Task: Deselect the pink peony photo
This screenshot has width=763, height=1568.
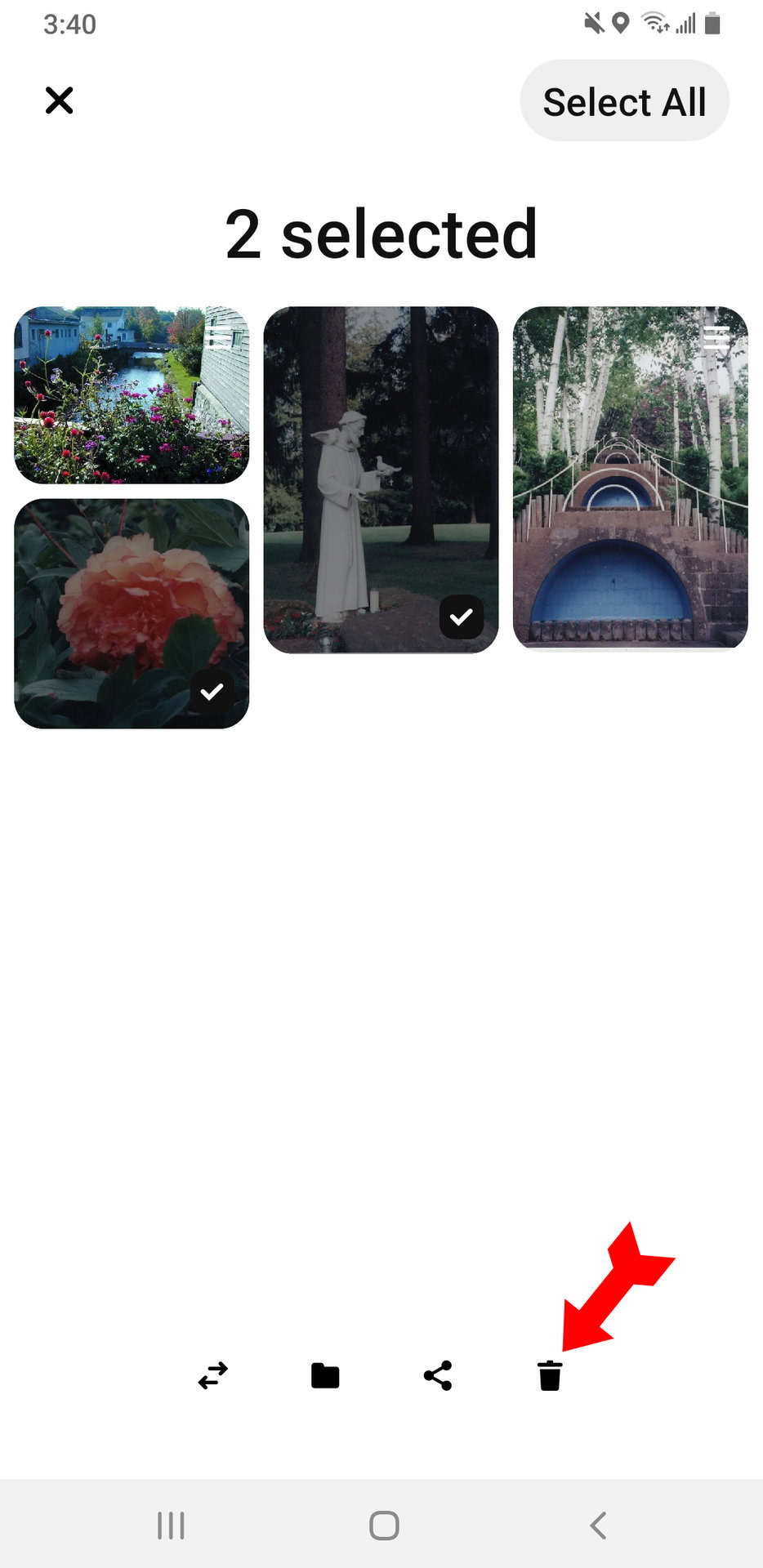Action: [x=132, y=614]
